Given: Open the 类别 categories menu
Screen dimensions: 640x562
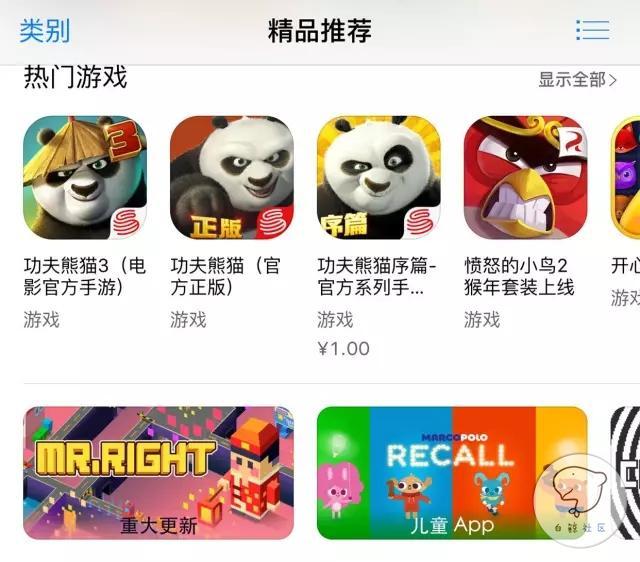Looking at the screenshot, I should [45, 30].
